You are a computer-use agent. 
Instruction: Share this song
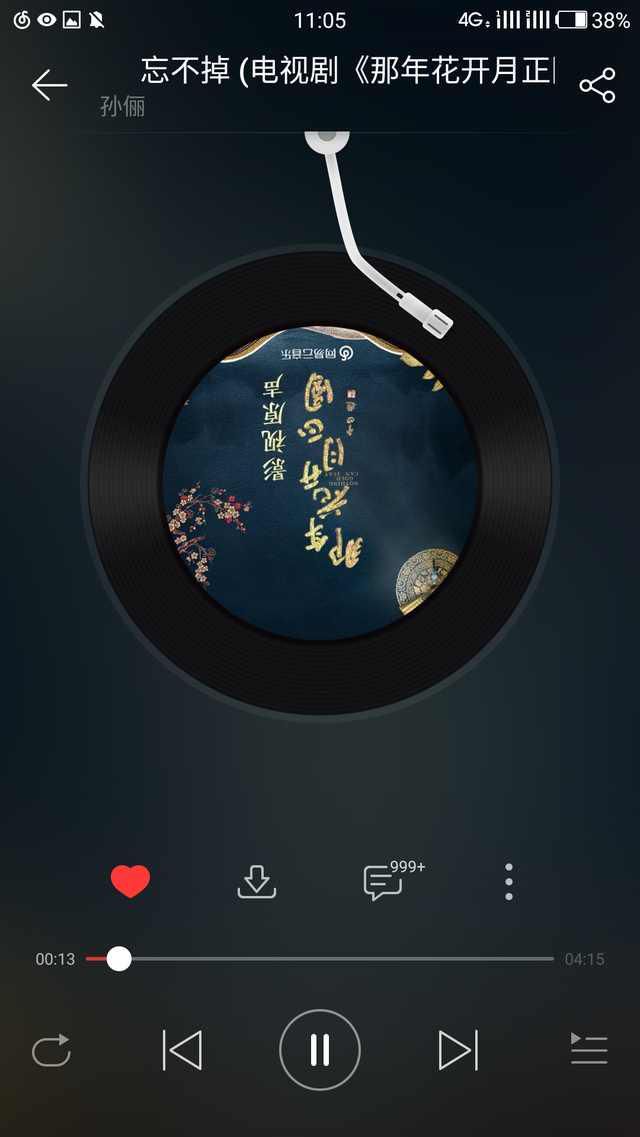tap(597, 85)
